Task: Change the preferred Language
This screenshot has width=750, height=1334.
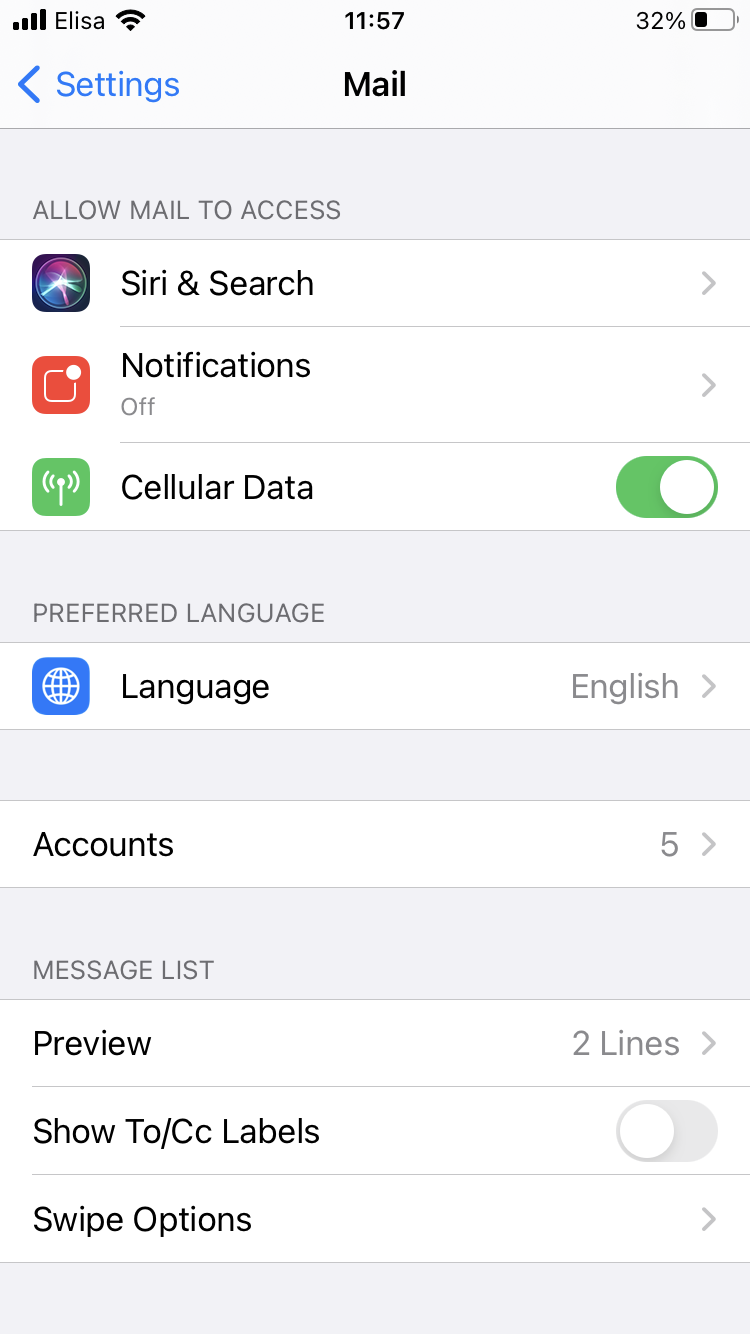Action: pyautogui.click(x=375, y=686)
